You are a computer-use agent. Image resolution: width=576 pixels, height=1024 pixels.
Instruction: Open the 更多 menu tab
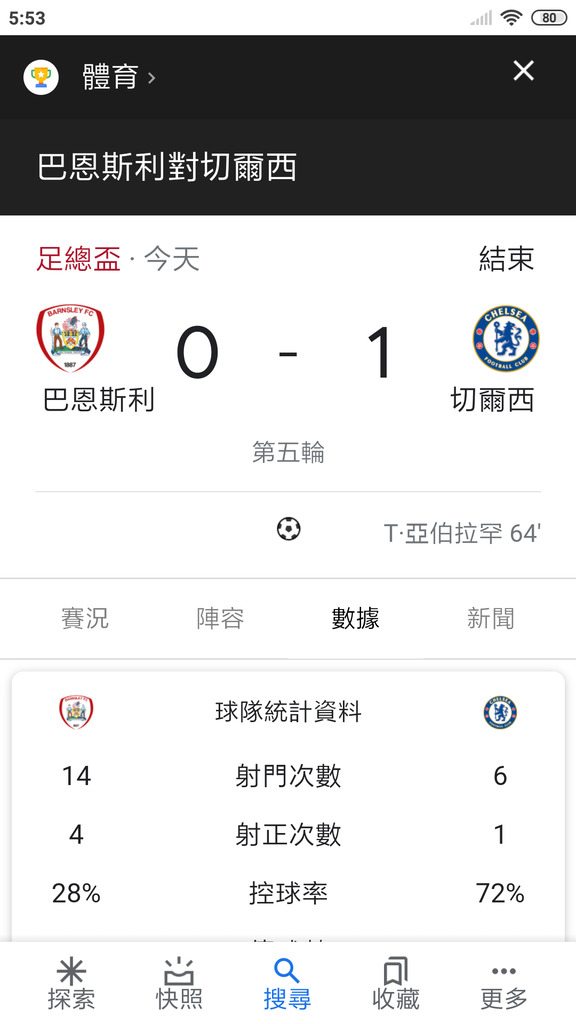click(x=504, y=984)
